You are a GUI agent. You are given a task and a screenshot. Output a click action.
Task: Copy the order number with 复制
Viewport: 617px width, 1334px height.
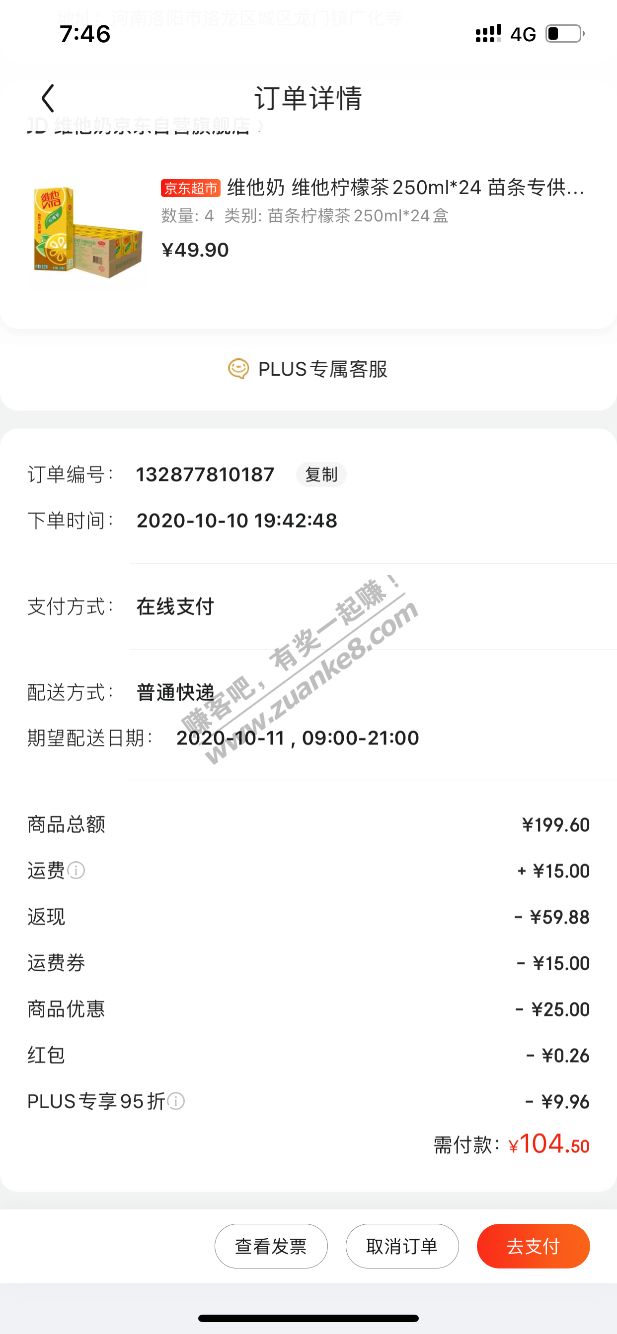click(321, 475)
